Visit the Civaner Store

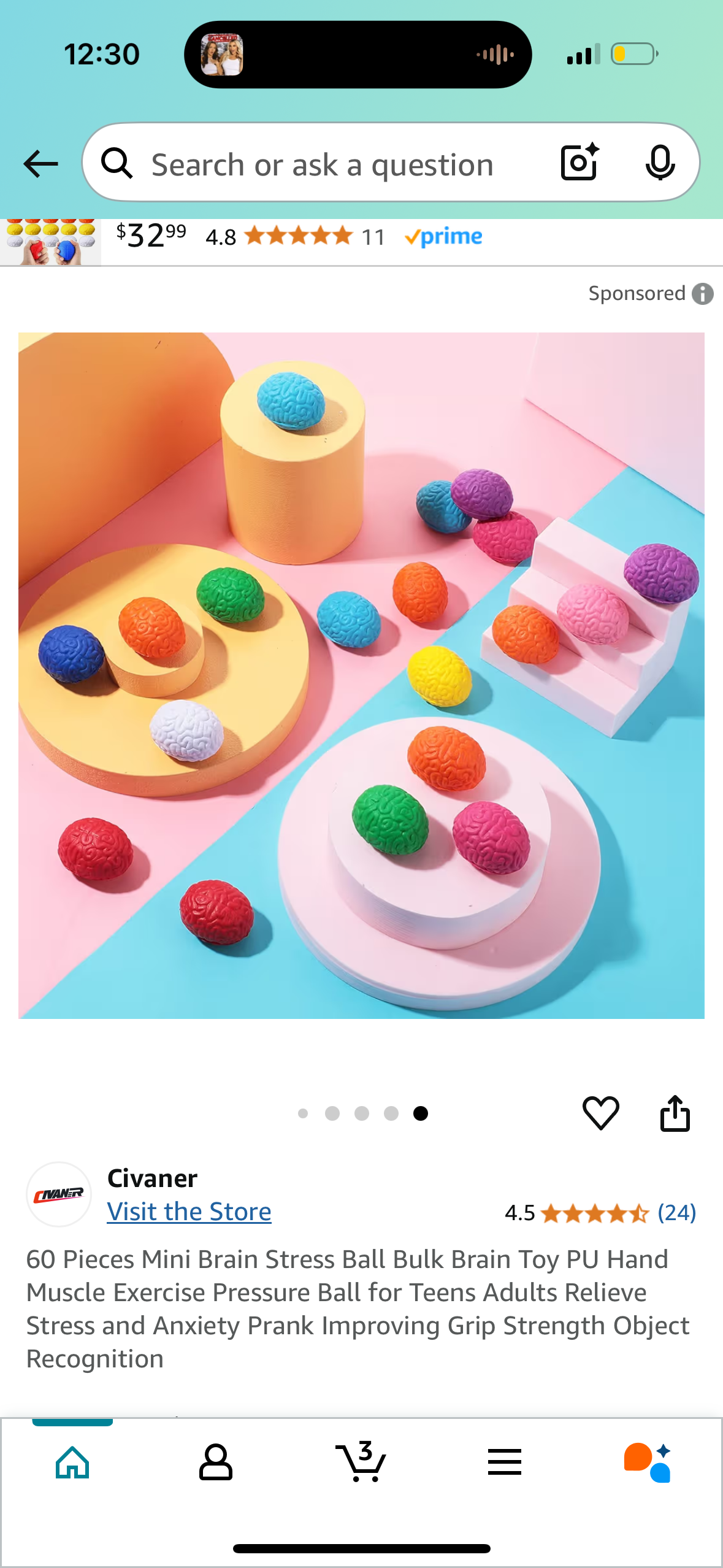[x=189, y=1212]
